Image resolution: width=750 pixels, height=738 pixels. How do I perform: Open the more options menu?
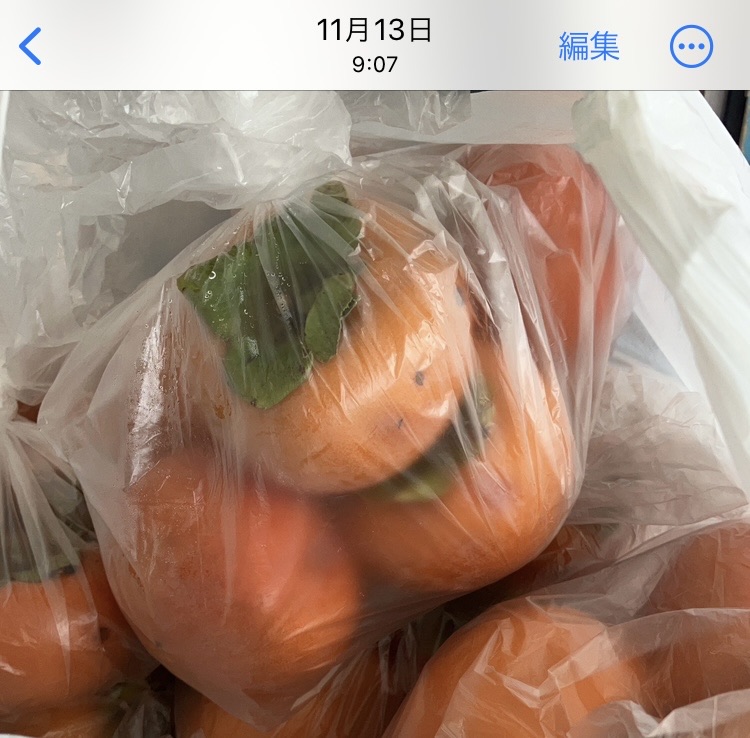tap(691, 46)
